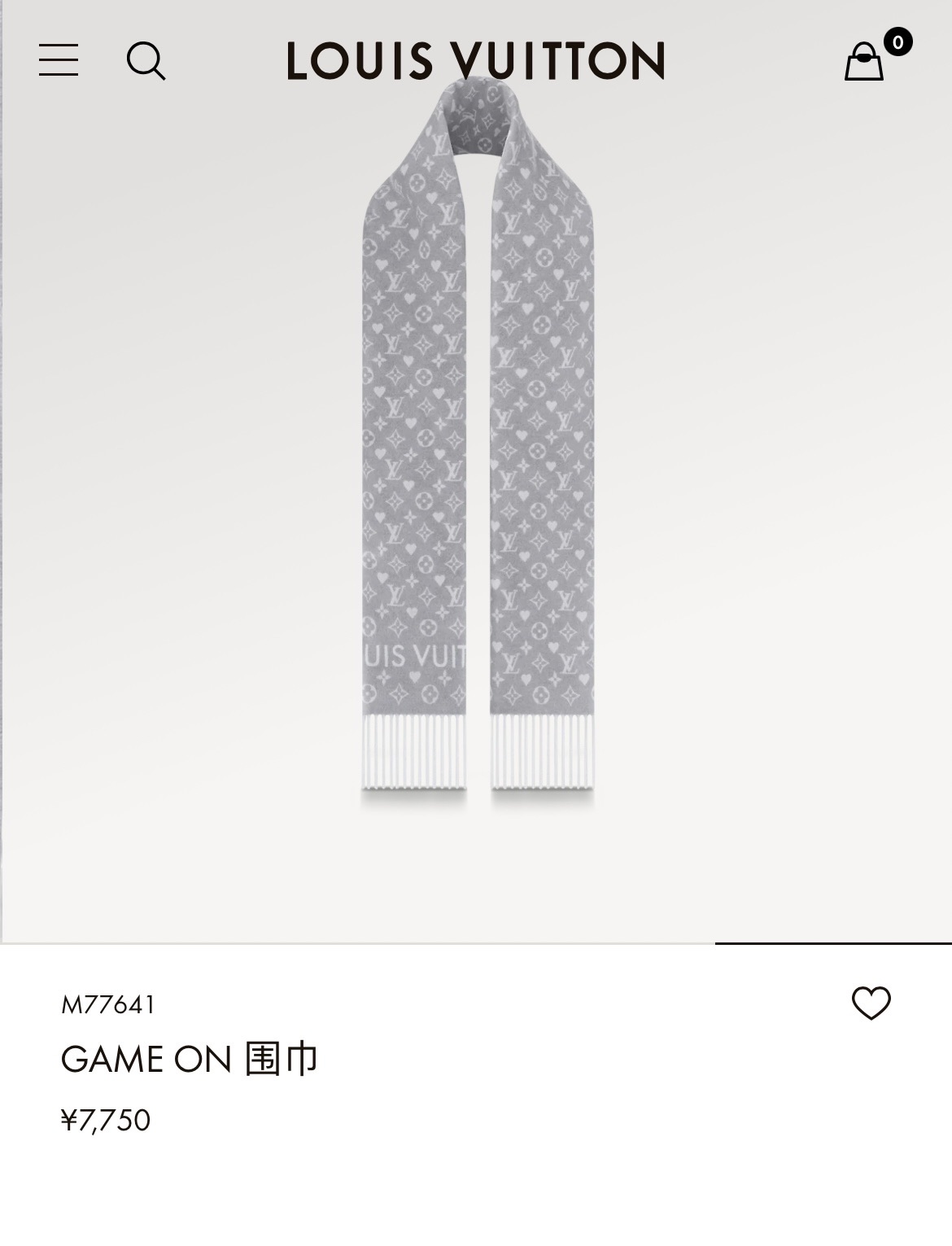Open the hamburger menu
The width and height of the screenshot is (952, 1246).
click(x=59, y=61)
